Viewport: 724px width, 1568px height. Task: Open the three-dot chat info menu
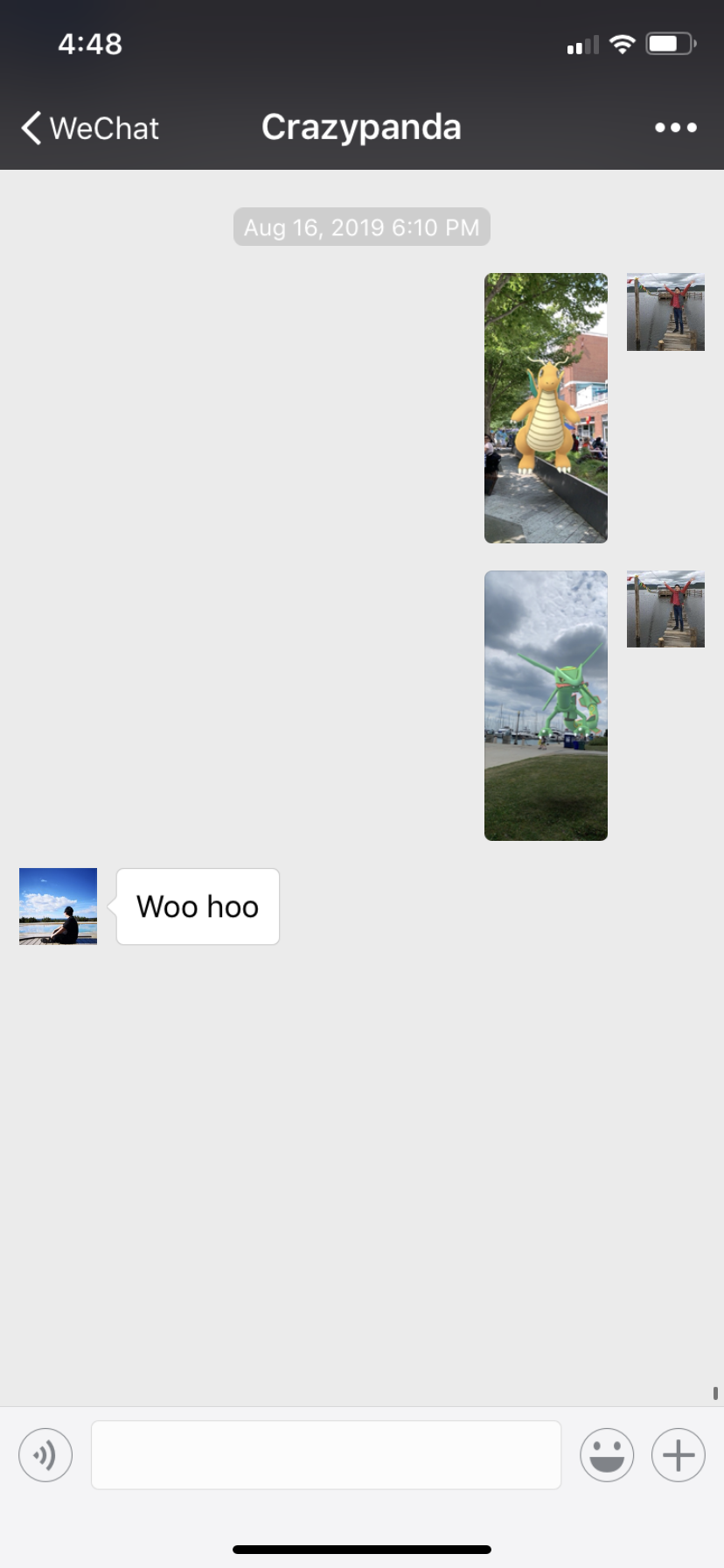pyautogui.click(x=676, y=128)
